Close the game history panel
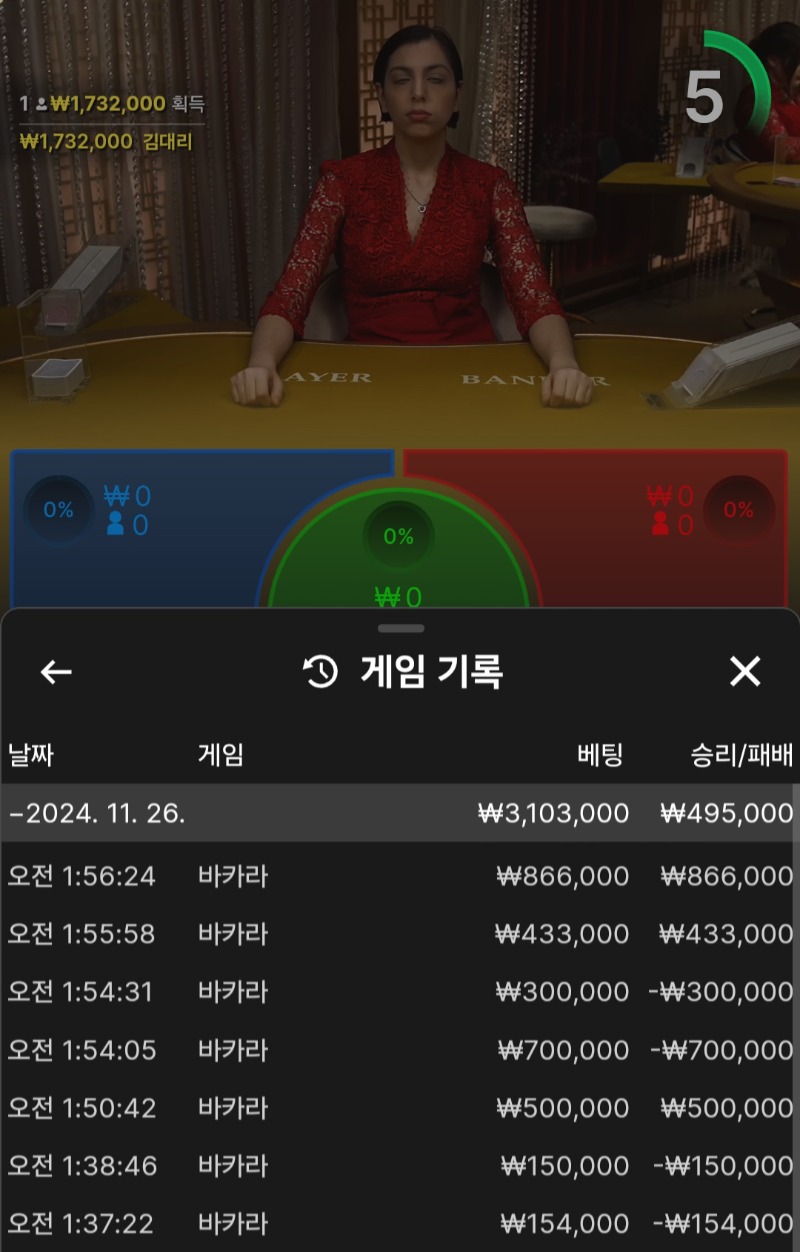The width and height of the screenshot is (800, 1252). click(745, 672)
